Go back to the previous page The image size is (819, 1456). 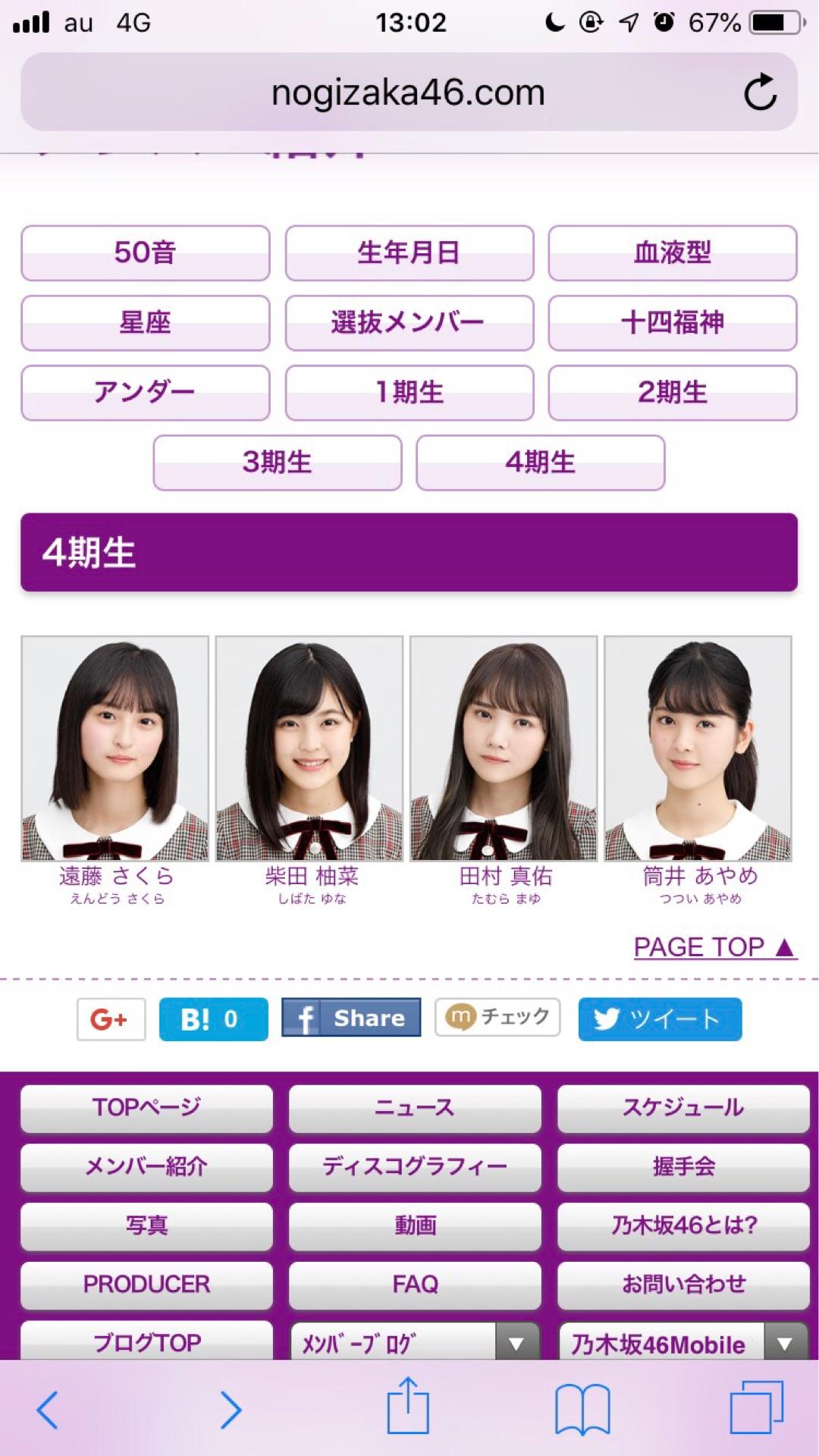pyautogui.click(x=48, y=1410)
